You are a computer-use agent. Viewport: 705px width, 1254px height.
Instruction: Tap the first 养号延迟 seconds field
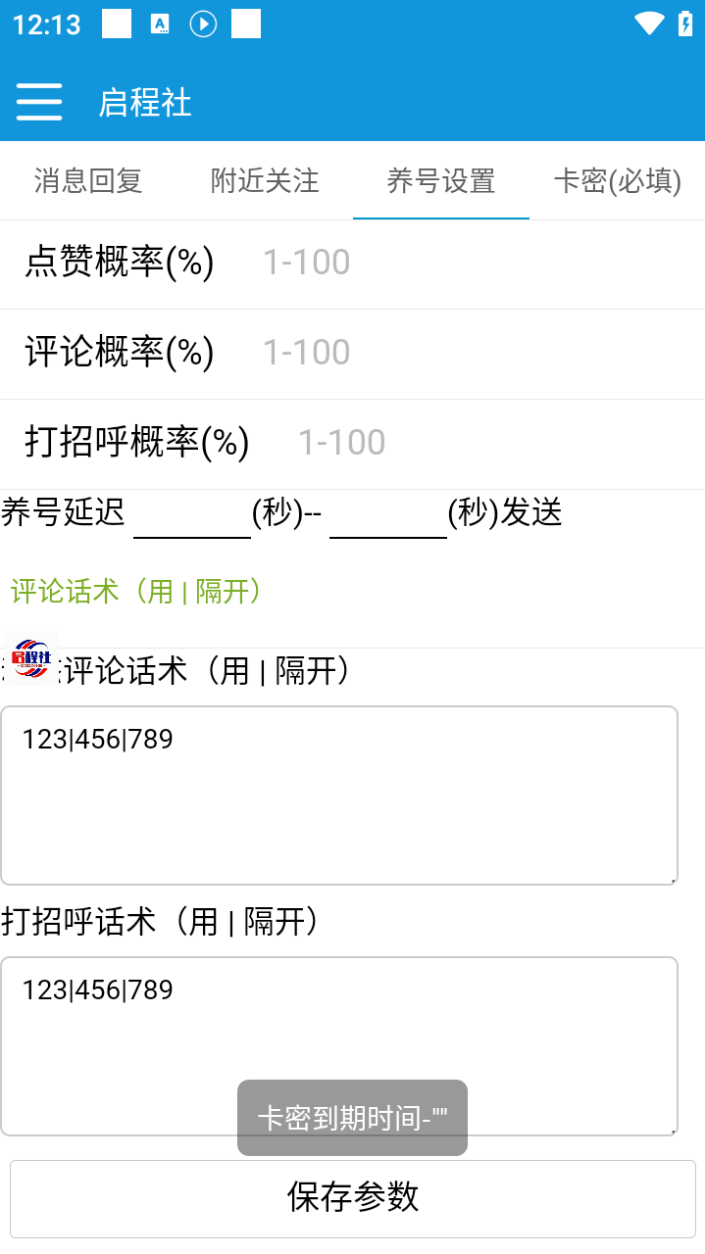coord(192,514)
